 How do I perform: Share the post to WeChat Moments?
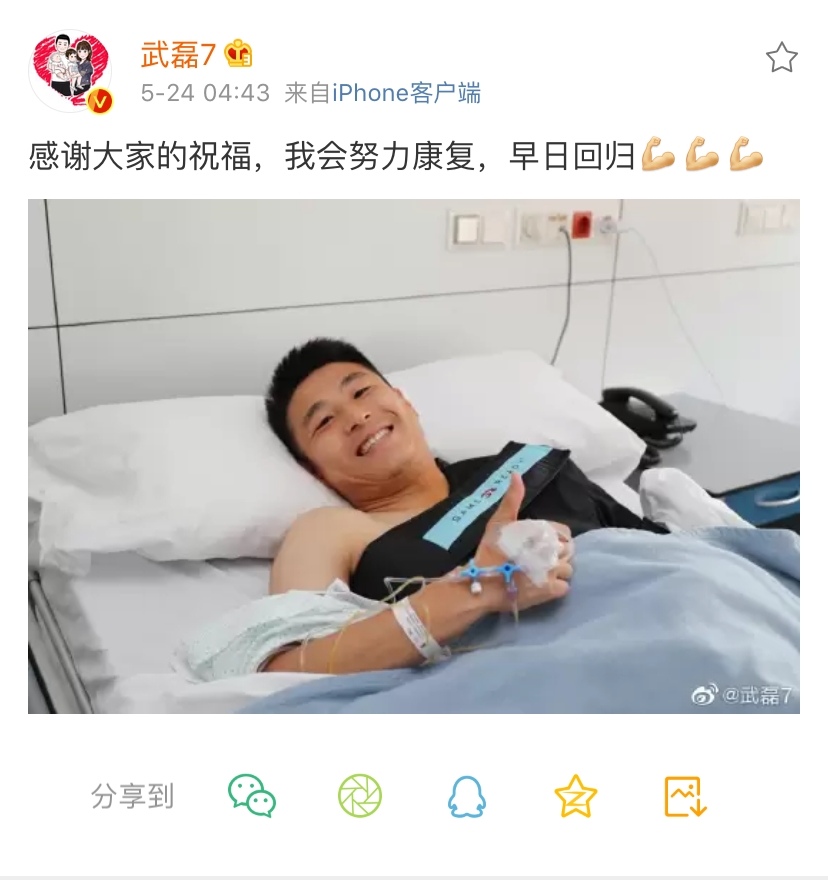360,797
